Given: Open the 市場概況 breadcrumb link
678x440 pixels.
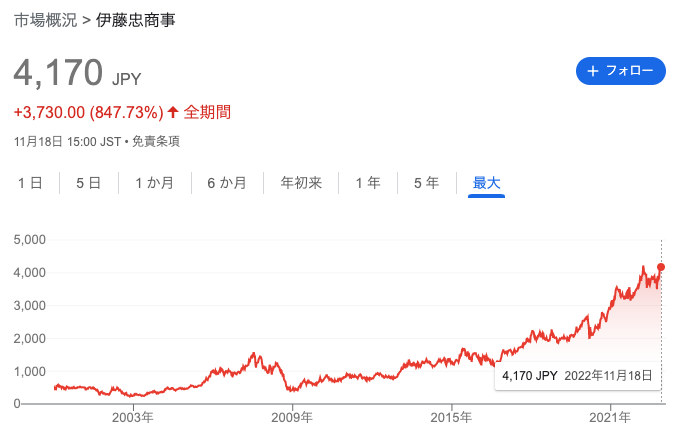Looking at the screenshot, I should 45,19.
